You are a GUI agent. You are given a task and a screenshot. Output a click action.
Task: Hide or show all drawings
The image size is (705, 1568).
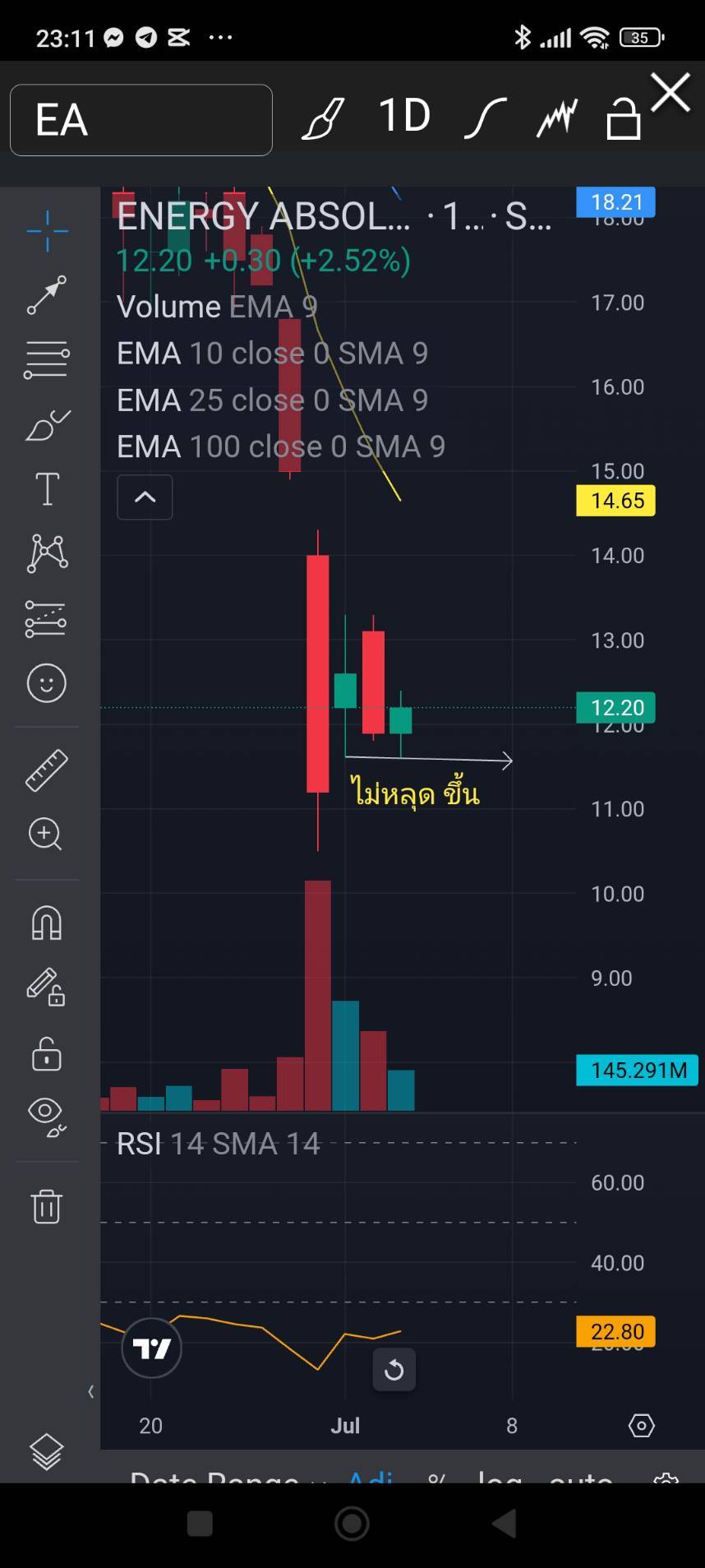click(x=47, y=1116)
